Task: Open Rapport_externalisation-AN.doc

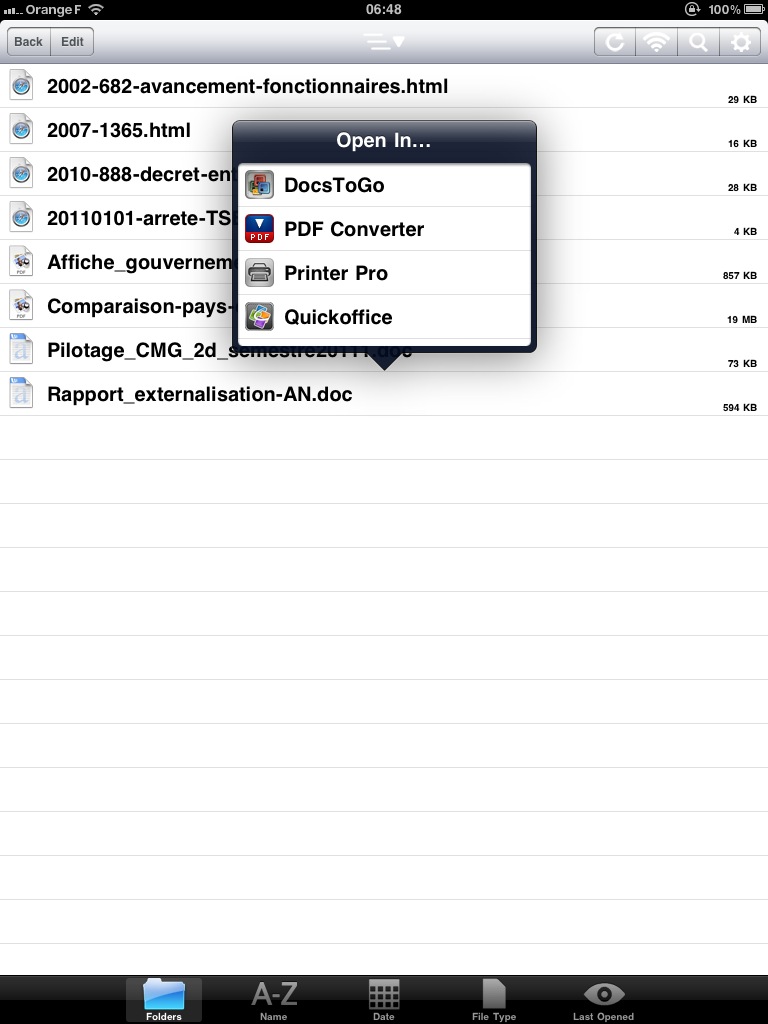Action: tap(200, 395)
